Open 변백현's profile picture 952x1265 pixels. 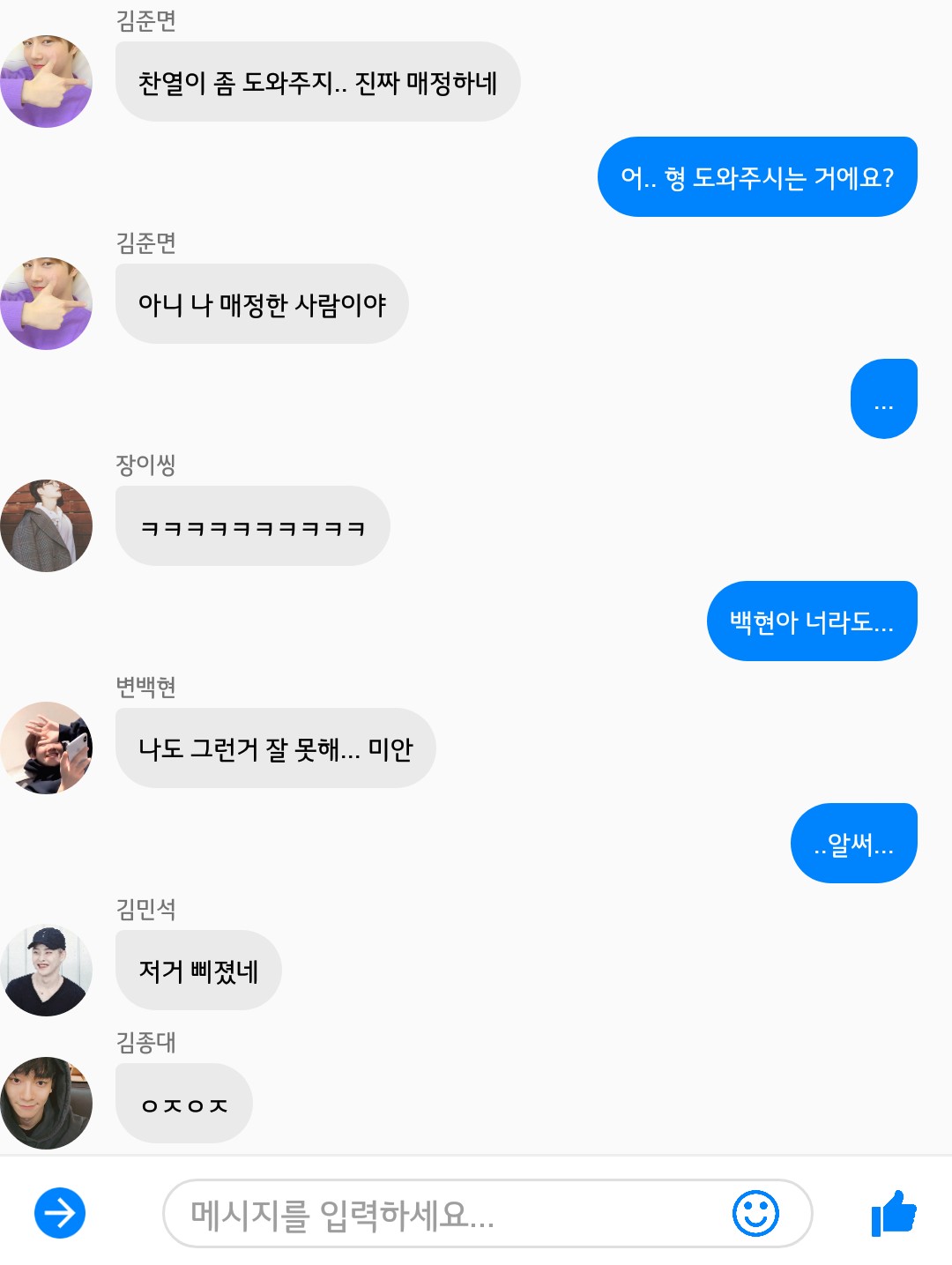[47, 748]
